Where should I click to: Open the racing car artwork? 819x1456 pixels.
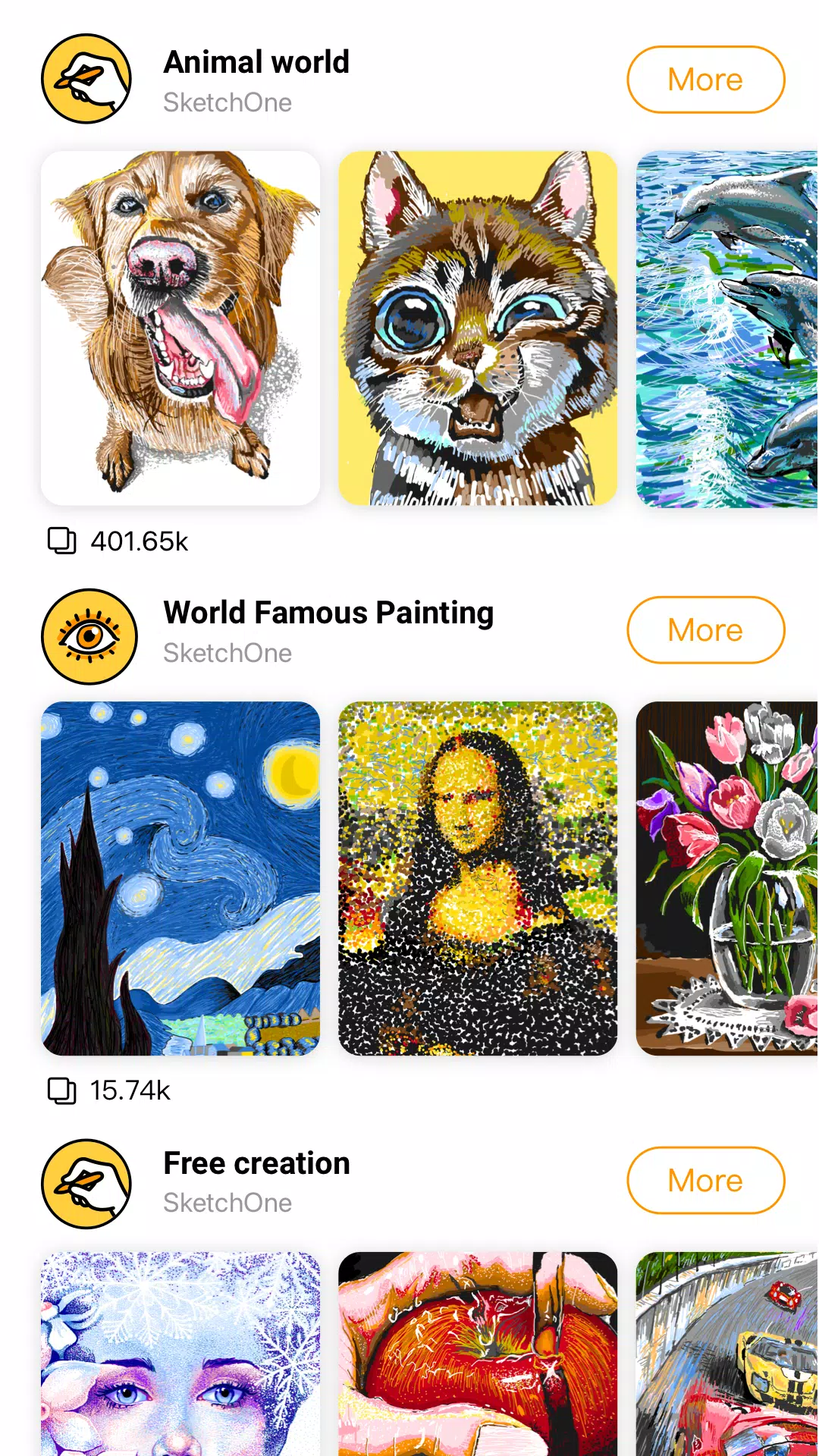coord(726,1354)
